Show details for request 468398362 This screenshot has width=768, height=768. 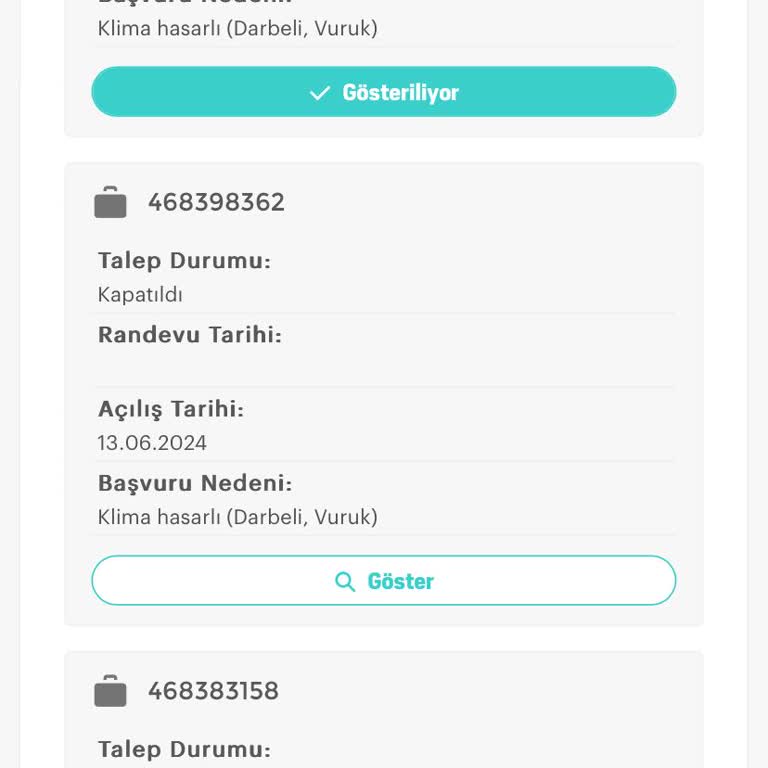click(384, 581)
